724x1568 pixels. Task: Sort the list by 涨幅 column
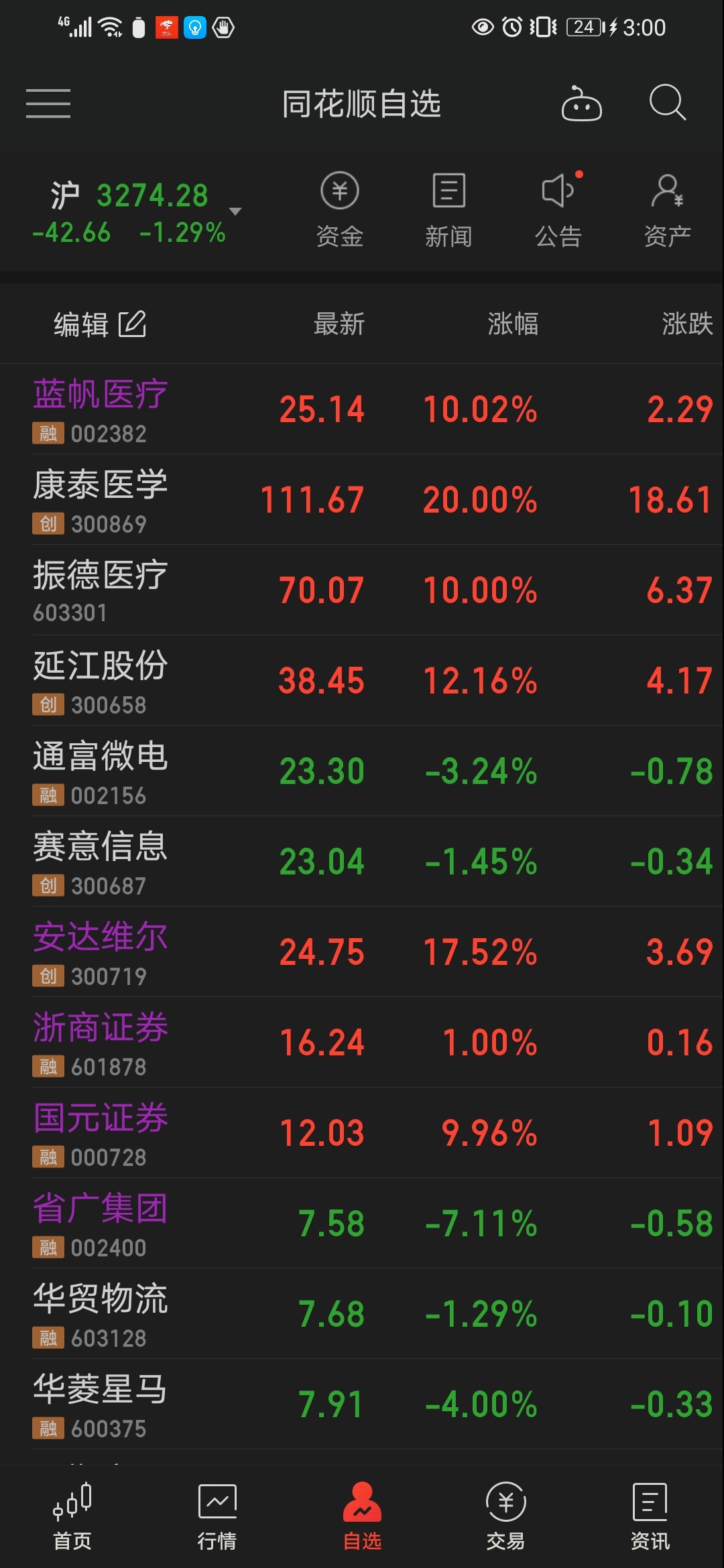(513, 324)
